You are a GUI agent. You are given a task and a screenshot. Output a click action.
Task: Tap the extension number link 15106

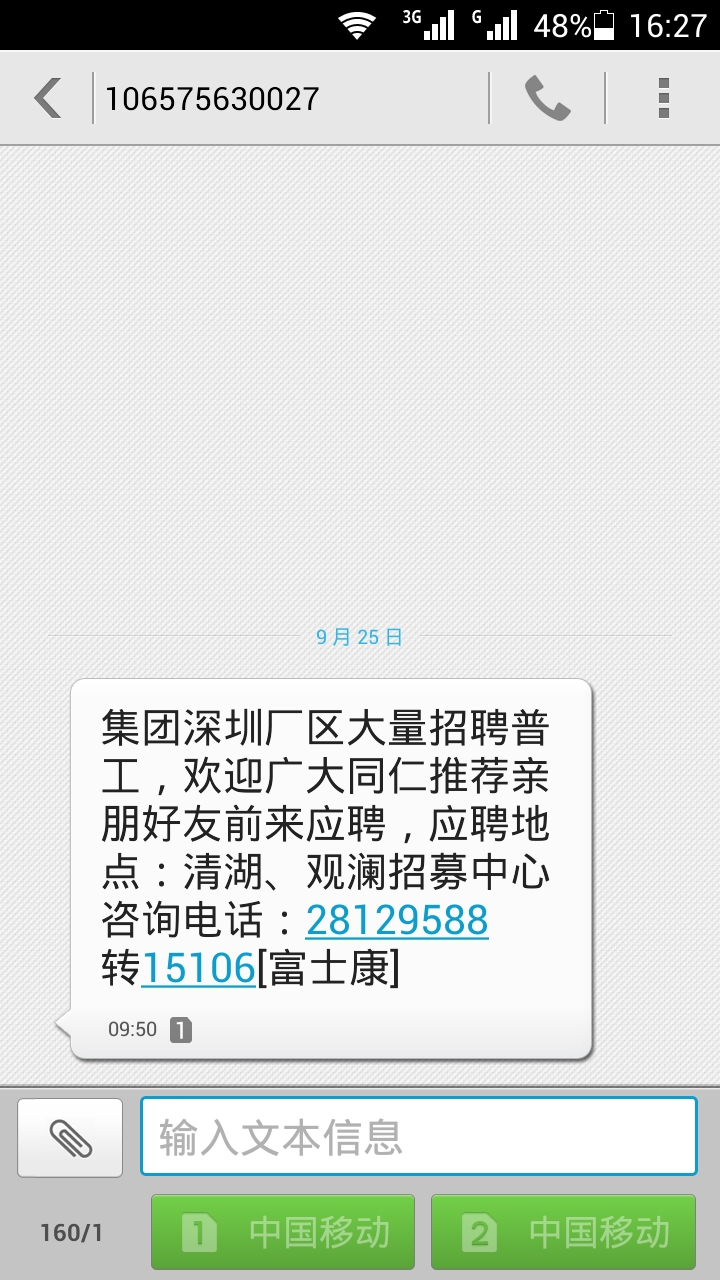(198, 967)
